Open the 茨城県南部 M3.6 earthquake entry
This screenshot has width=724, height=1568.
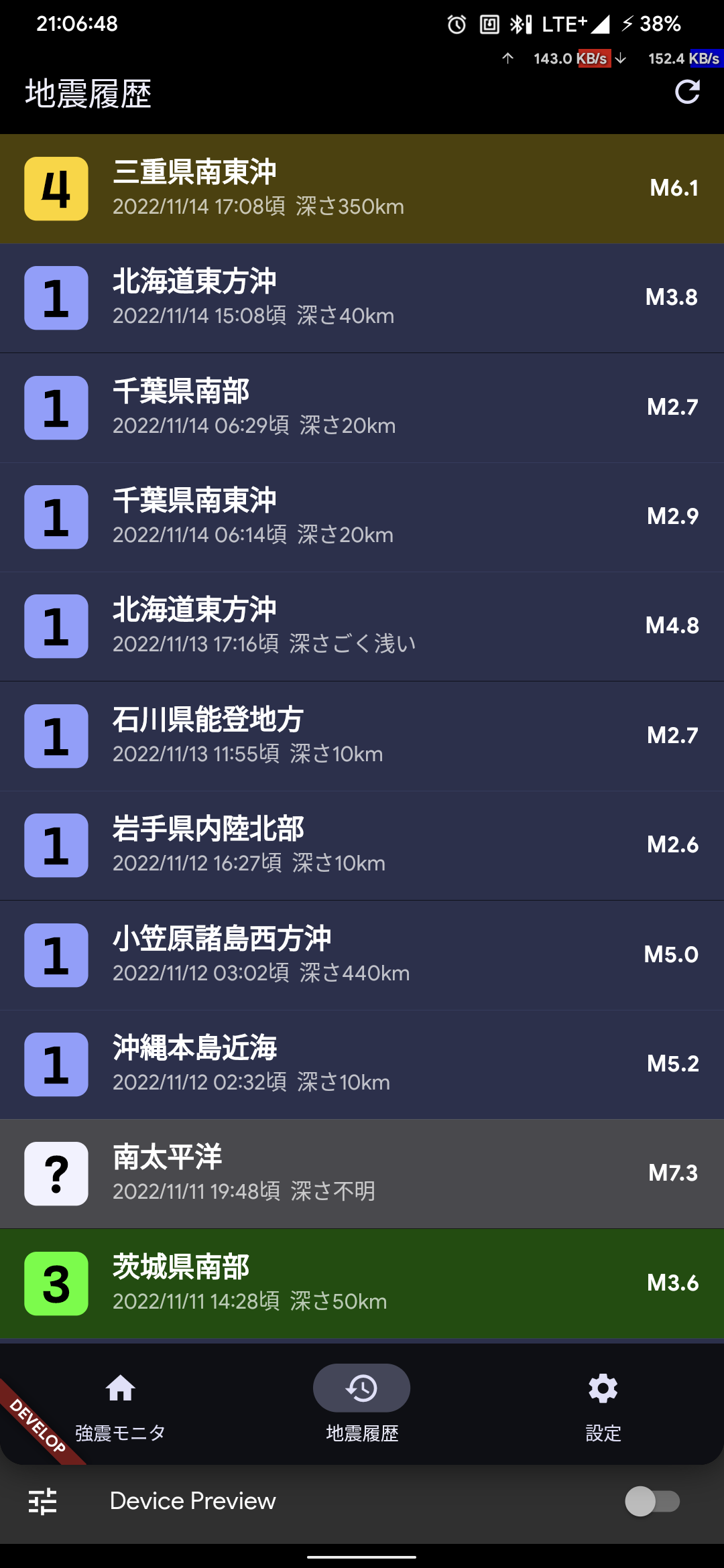362,1283
